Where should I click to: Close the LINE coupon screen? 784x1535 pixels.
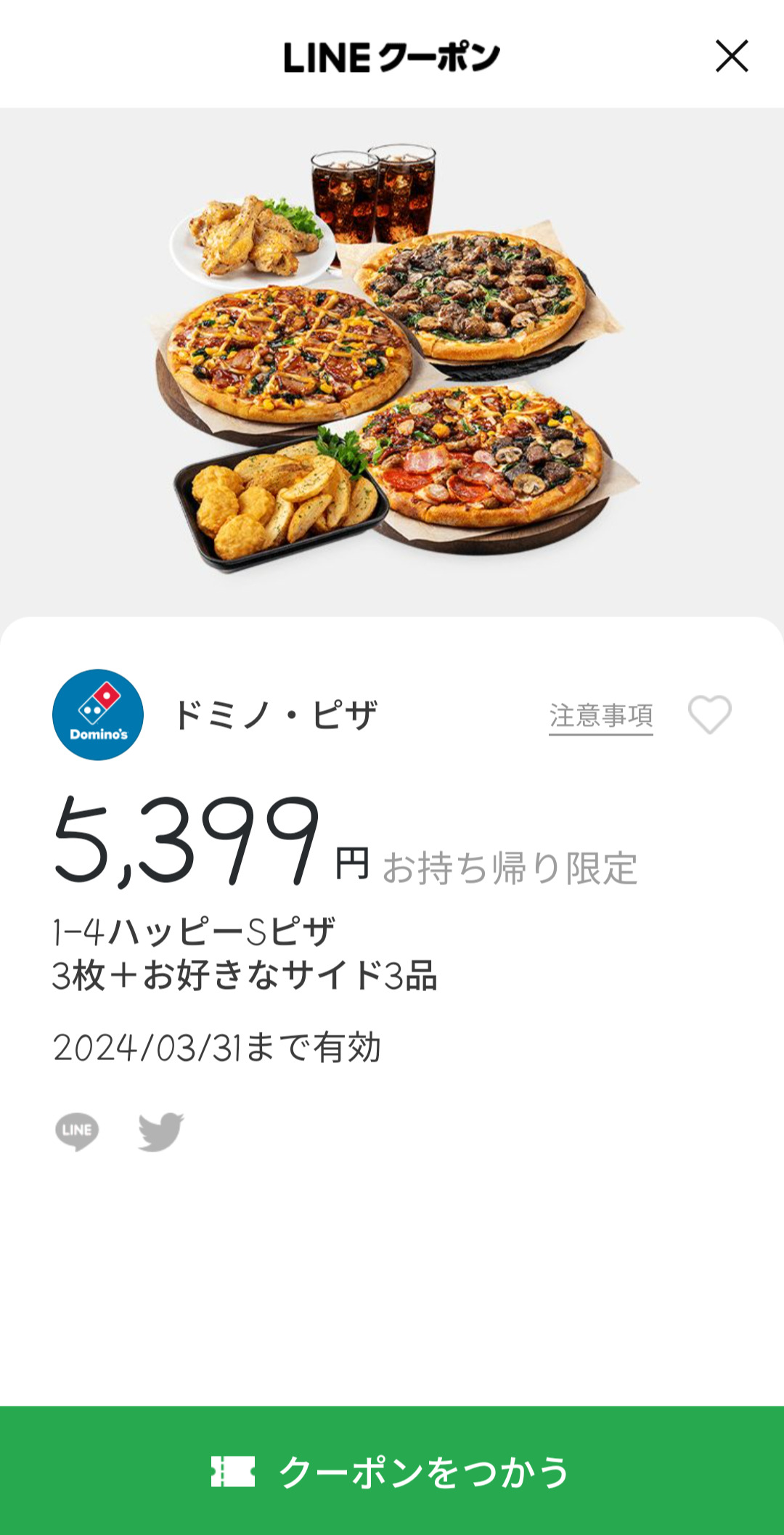731,56
